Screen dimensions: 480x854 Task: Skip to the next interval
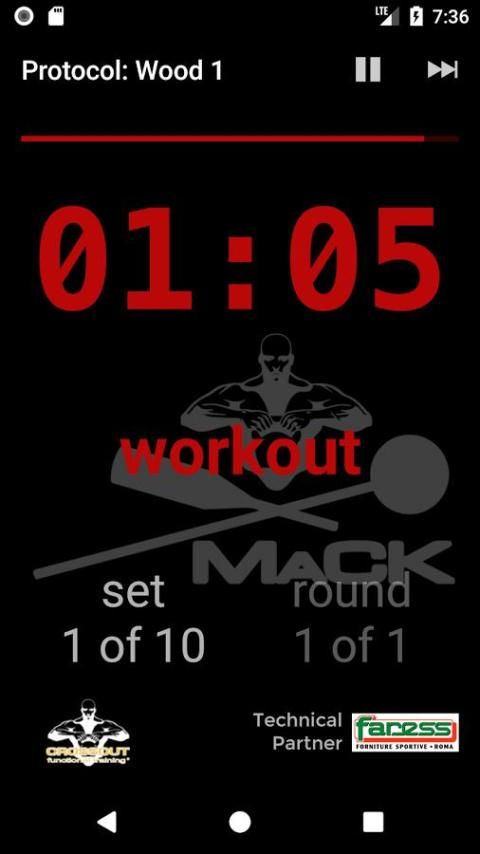(x=442, y=70)
